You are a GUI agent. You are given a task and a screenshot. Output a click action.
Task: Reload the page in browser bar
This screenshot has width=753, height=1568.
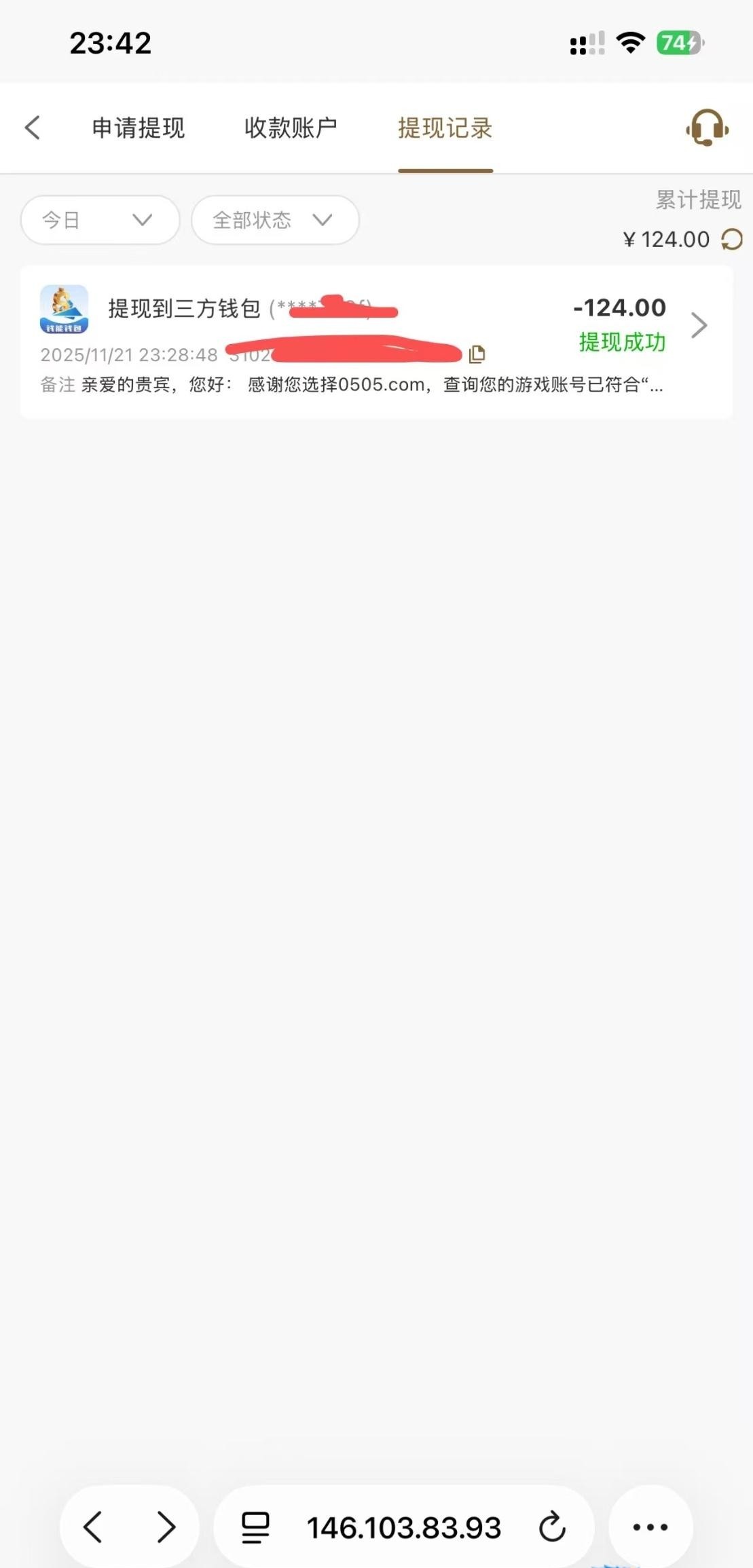click(x=552, y=1527)
